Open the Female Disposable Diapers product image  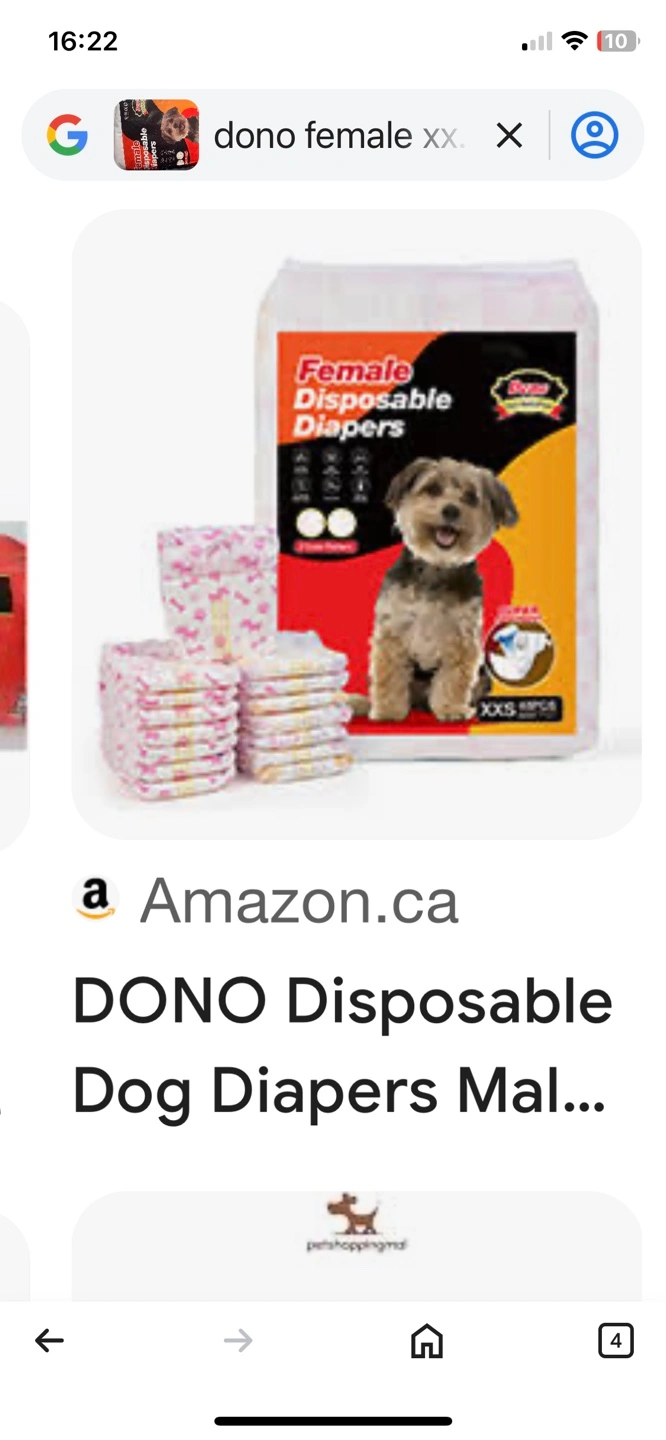coord(356,525)
